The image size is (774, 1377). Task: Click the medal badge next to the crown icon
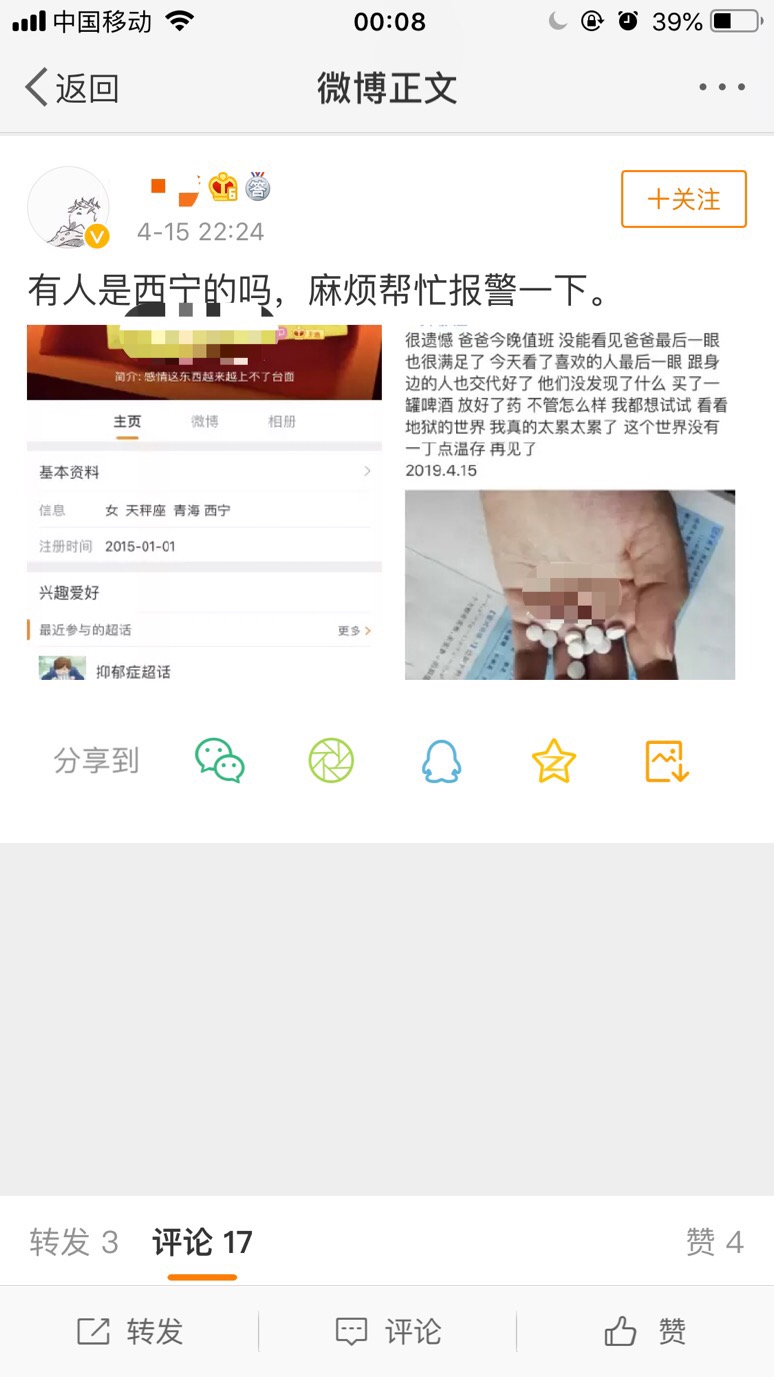coord(258,185)
